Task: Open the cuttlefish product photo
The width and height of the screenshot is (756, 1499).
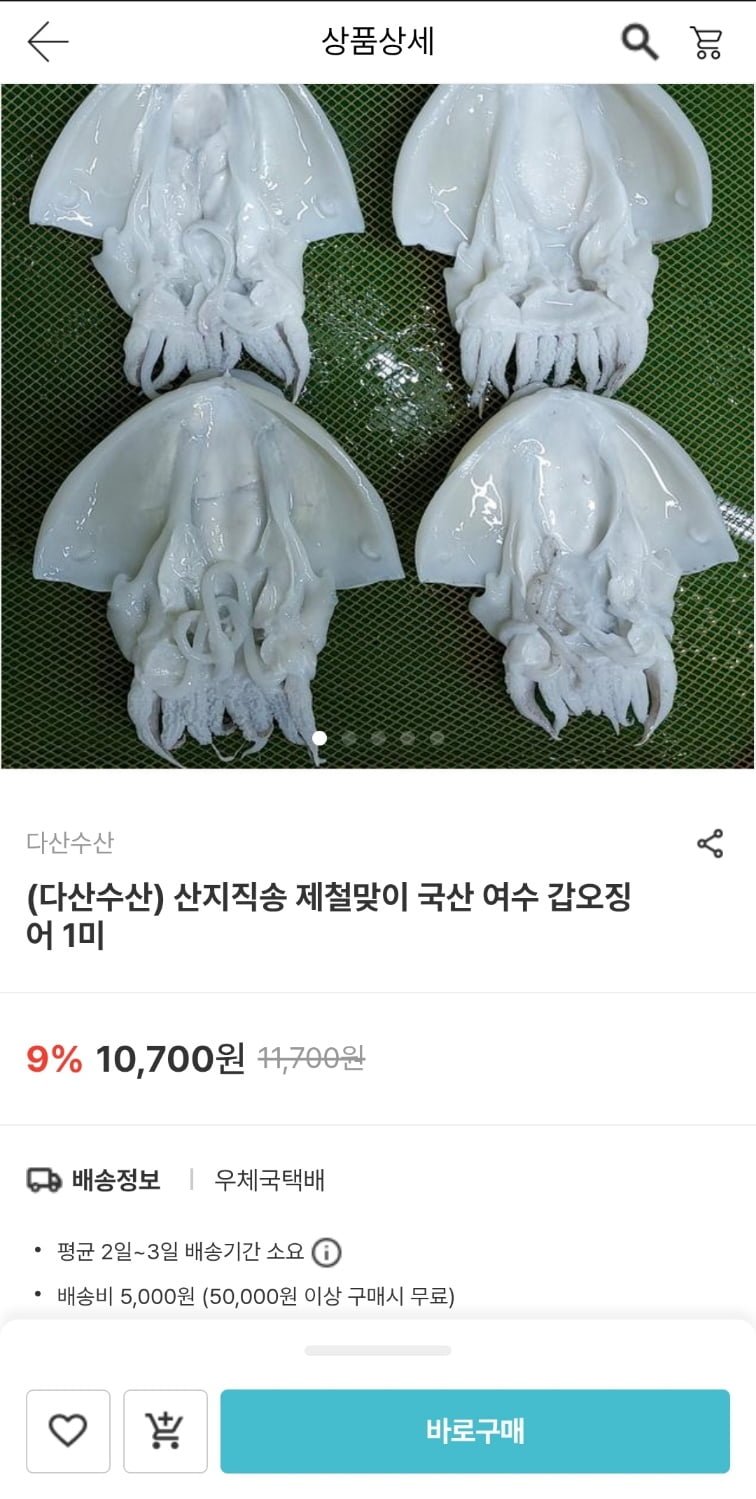Action: [378, 425]
